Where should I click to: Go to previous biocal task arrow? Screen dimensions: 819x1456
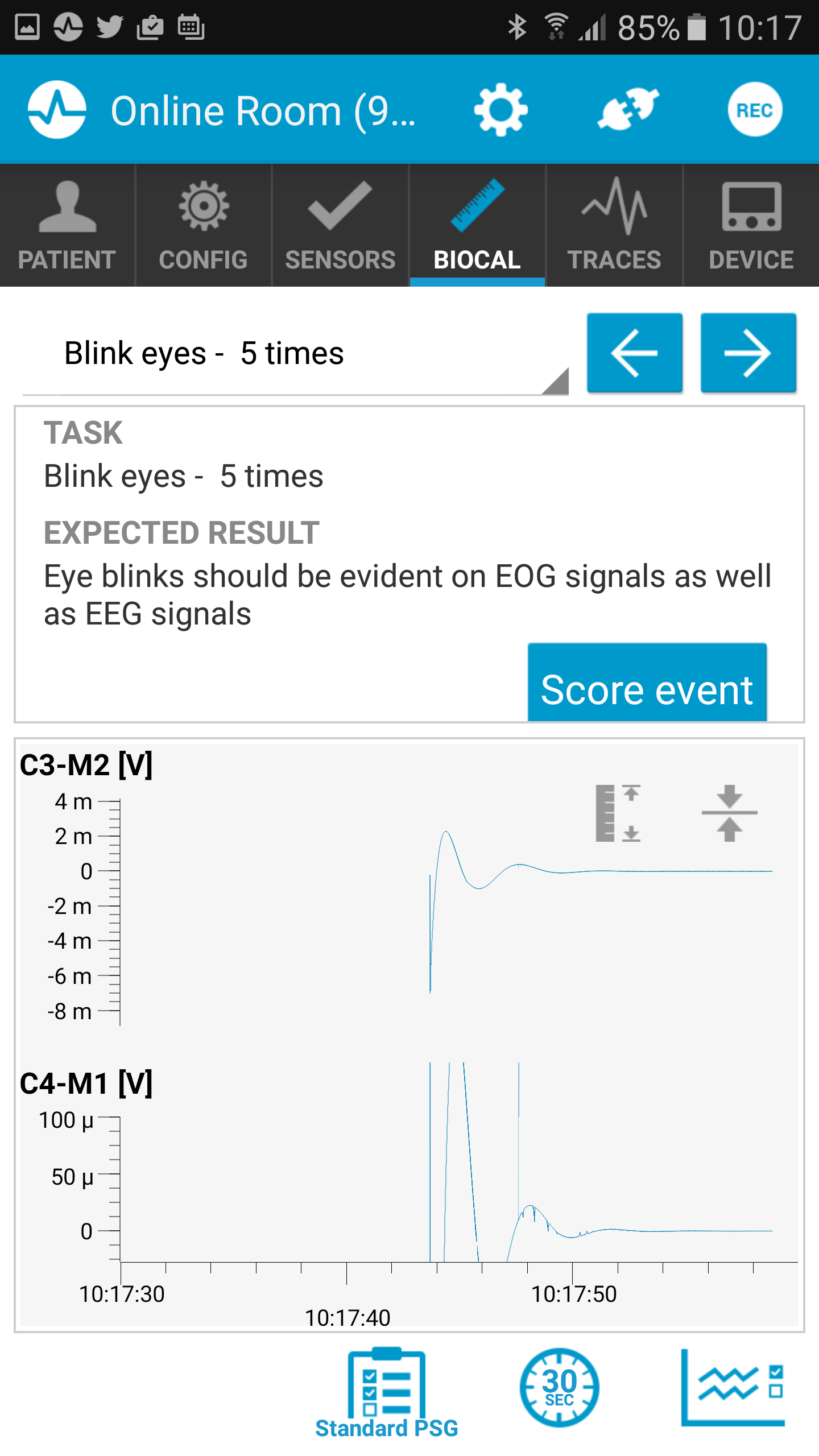pyautogui.click(x=635, y=353)
